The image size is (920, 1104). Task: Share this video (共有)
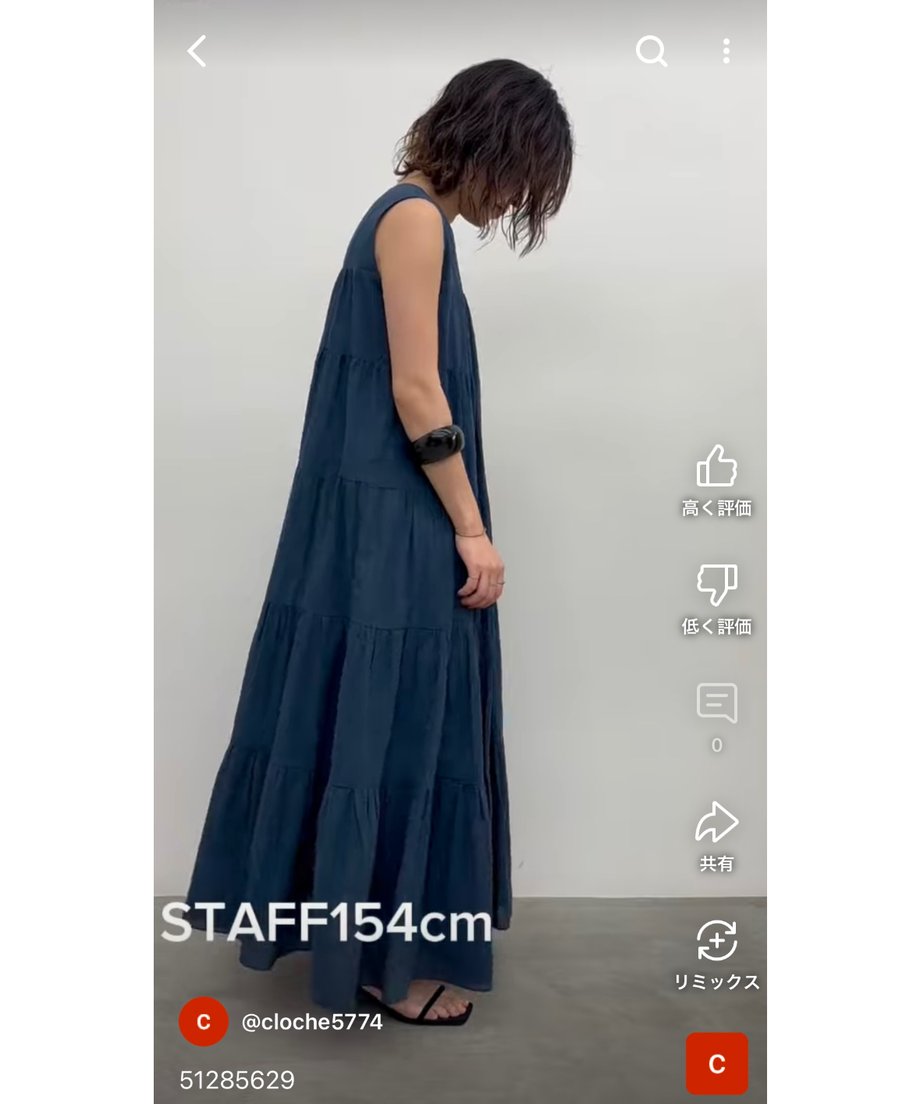click(x=716, y=823)
